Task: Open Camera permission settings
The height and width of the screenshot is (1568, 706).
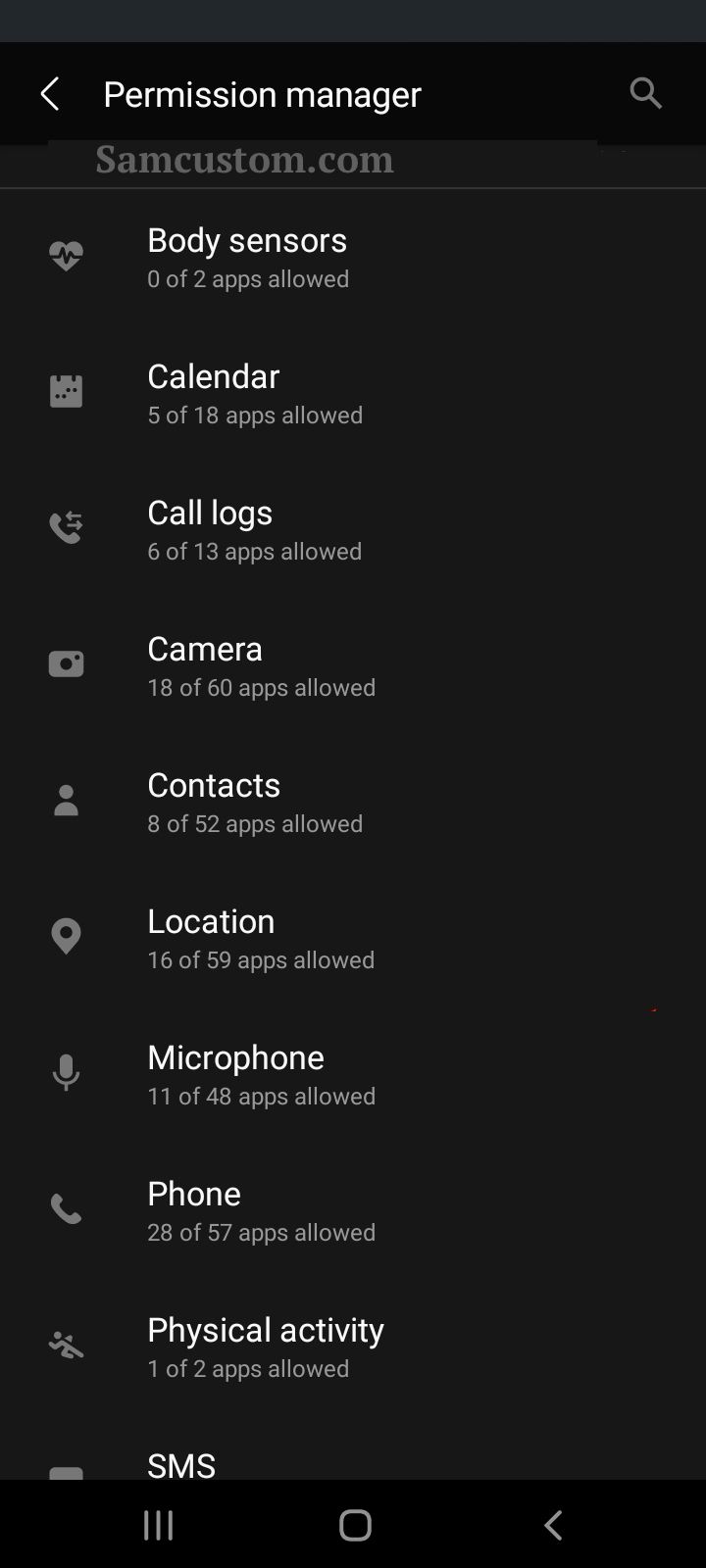Action: pyautogui.click(x=353, y=665)
